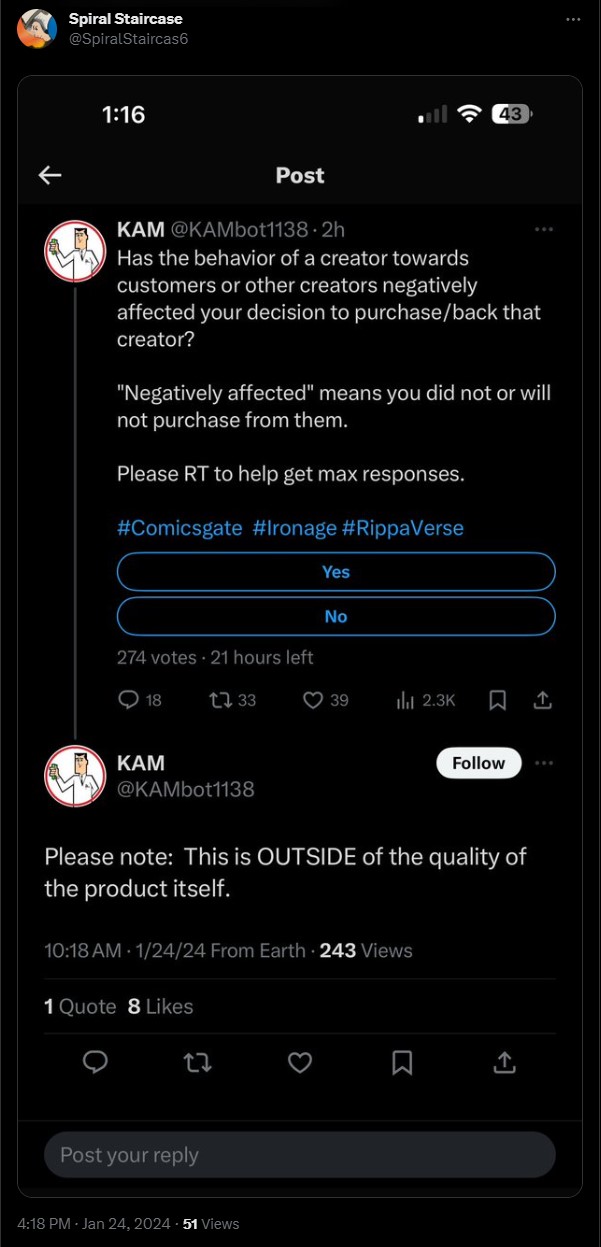Tap the 4:18 PM · Jan 24, 2024 timestamp
The width and height of the screenshot is (601, 1247).
point(94,1223)
